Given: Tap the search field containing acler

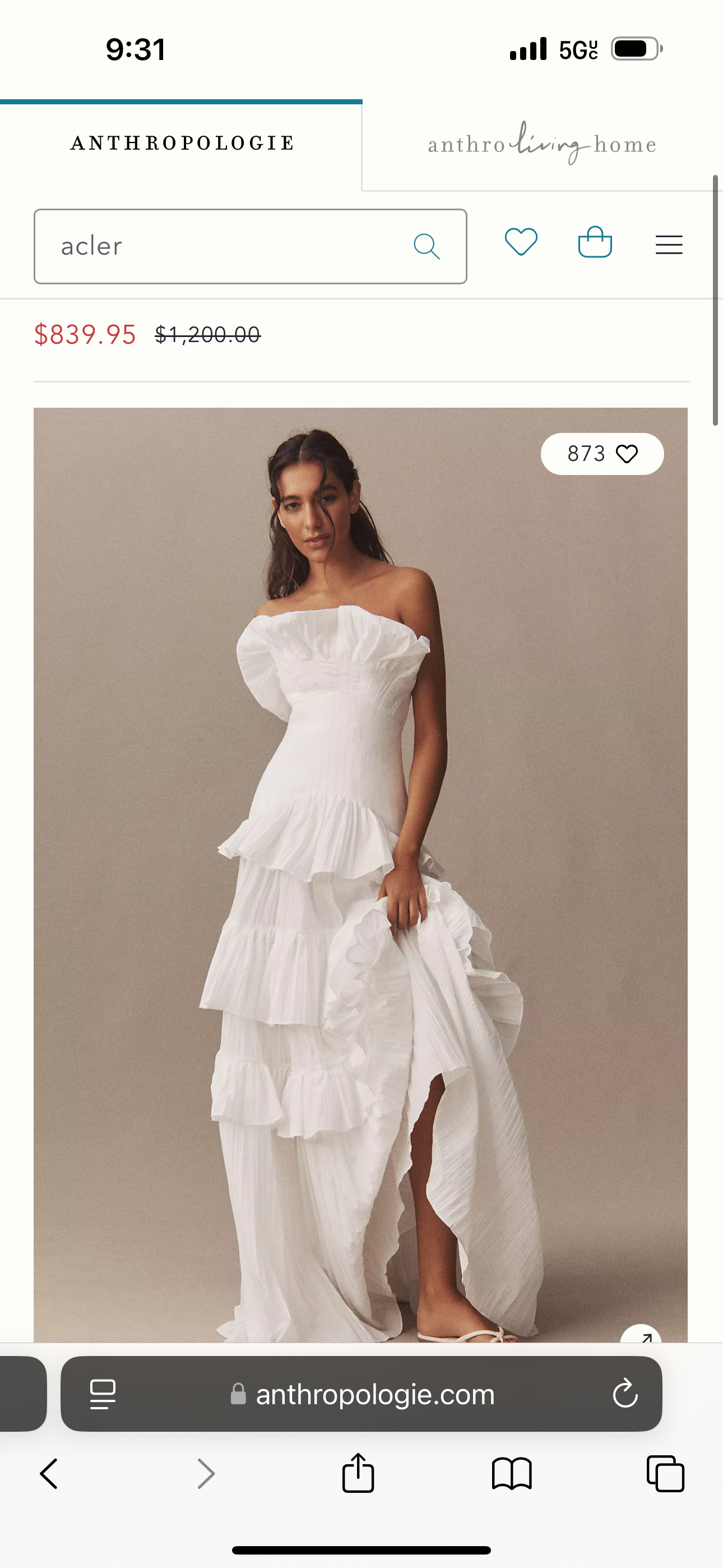Looking at the screenshot, I should point(250,247).
